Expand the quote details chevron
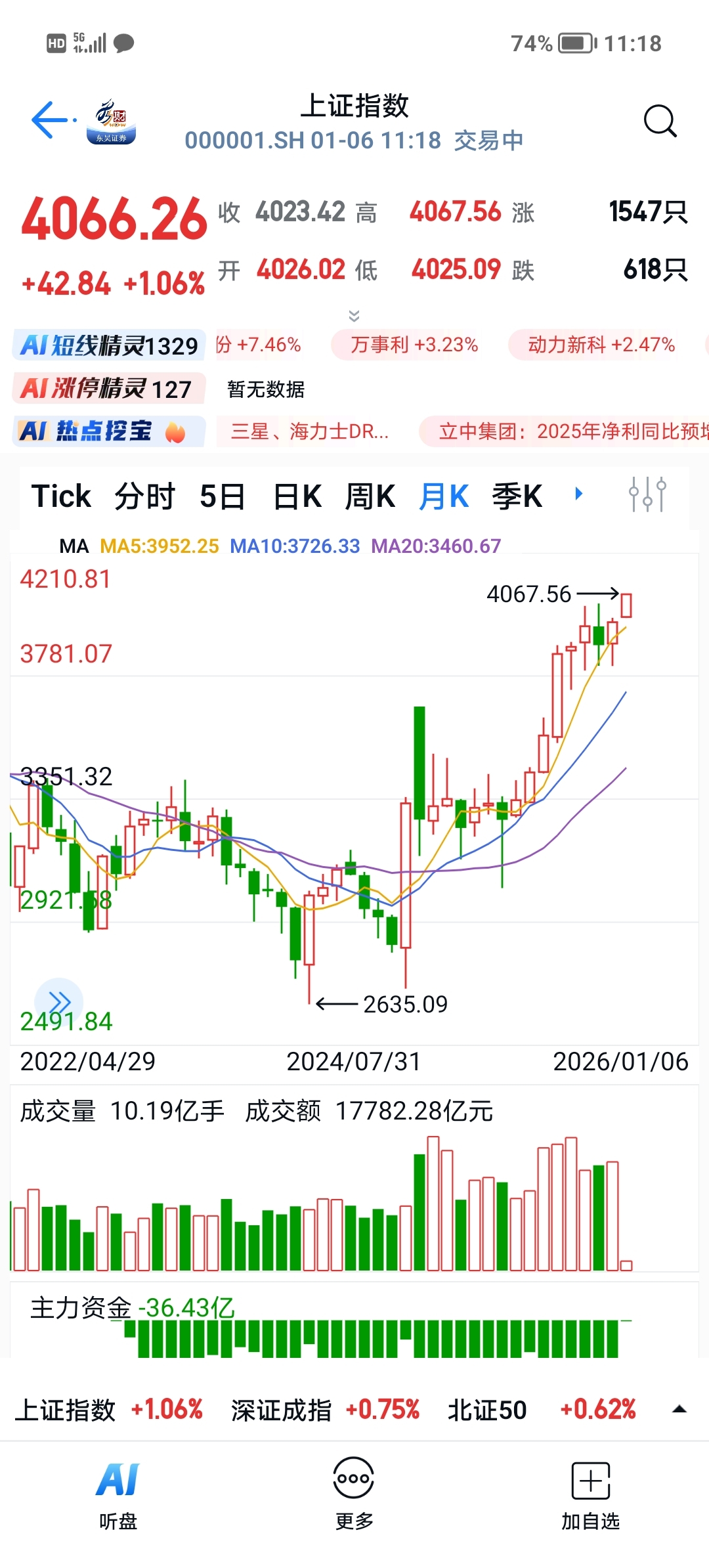 pyautogui.click(x=354, y=316)
